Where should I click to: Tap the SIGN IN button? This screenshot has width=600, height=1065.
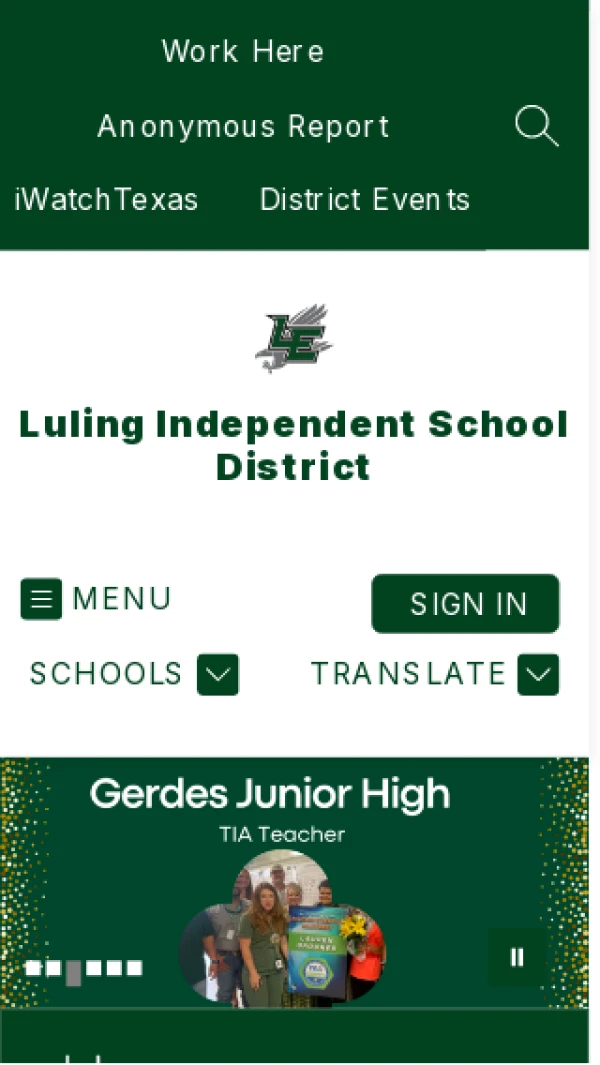(465, 604)
